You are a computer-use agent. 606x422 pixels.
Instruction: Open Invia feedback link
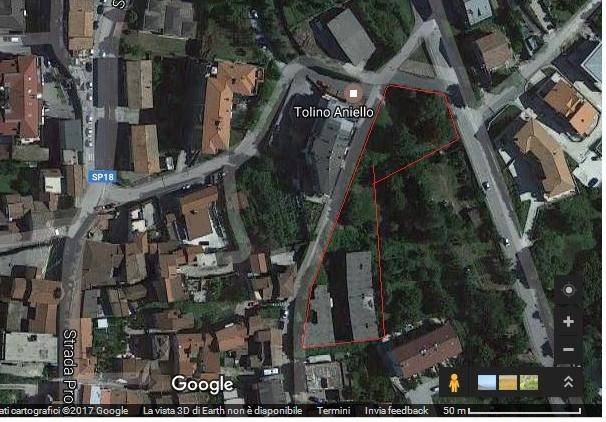coord(396,411)
